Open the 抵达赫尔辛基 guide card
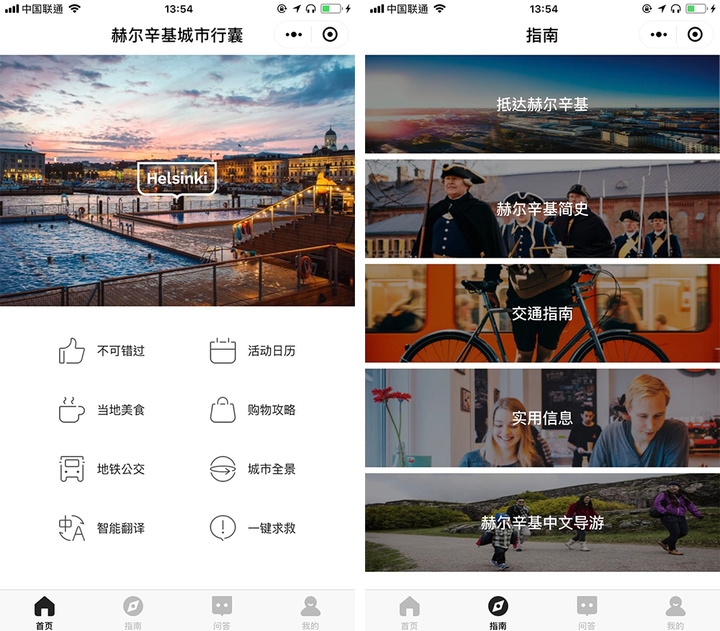 click(542, 104)
